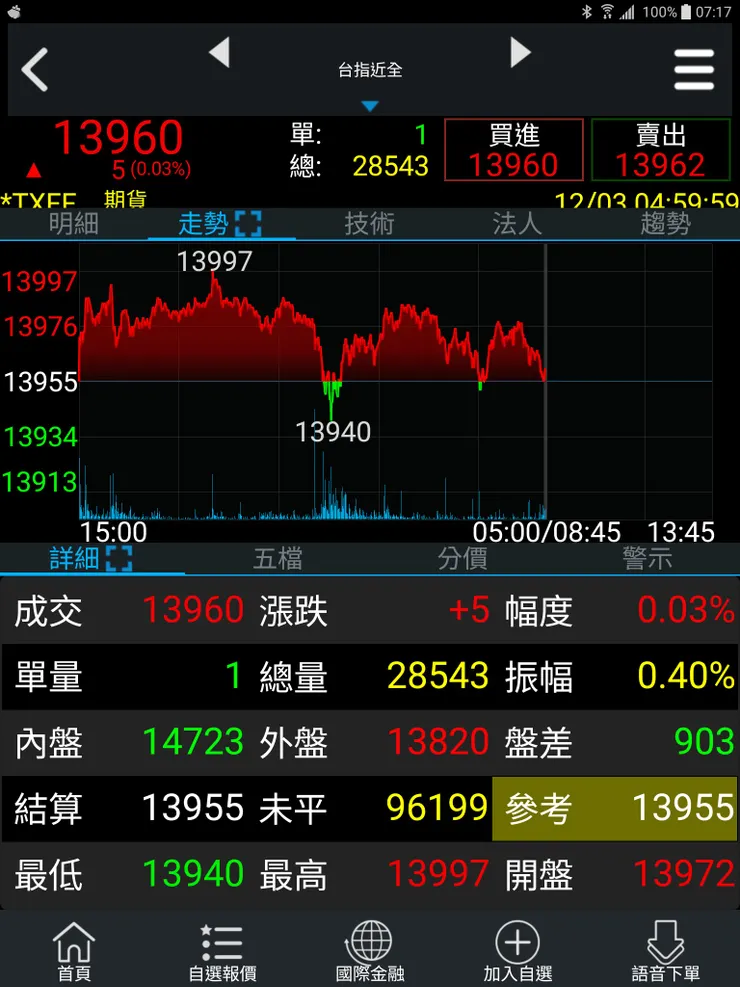The width and height of the screenshot is (740, 987).
Task: Switch to the 趨勢 tab
Action: point(665,224)
